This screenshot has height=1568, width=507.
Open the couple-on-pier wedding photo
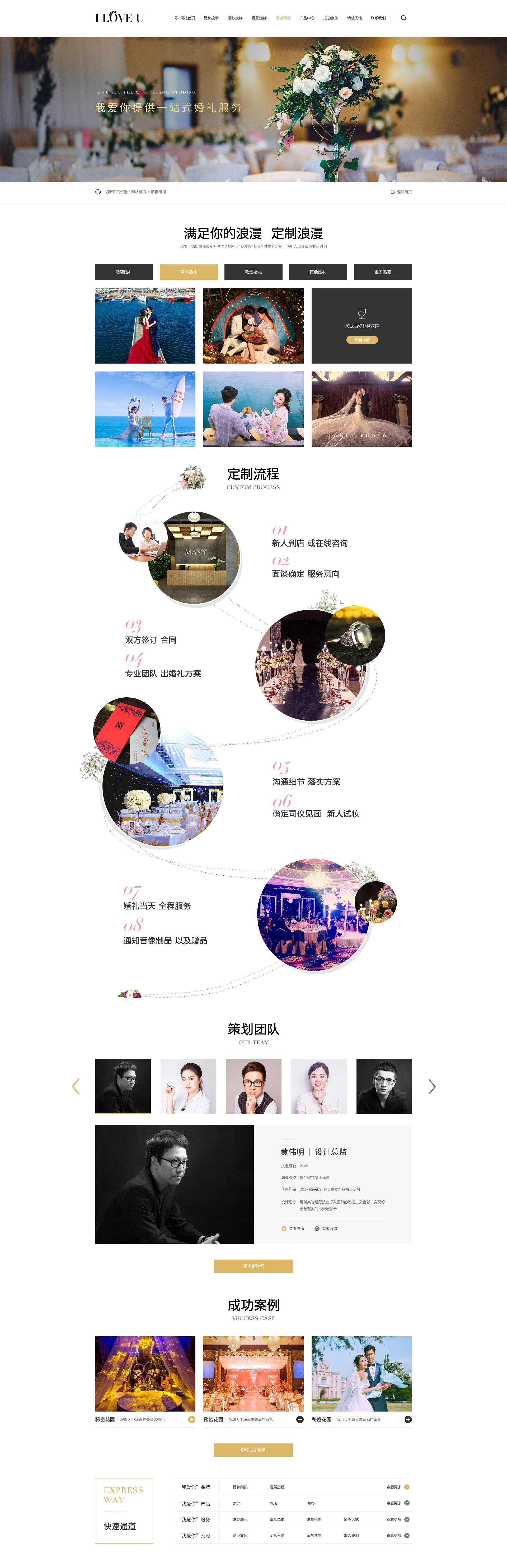145,326
